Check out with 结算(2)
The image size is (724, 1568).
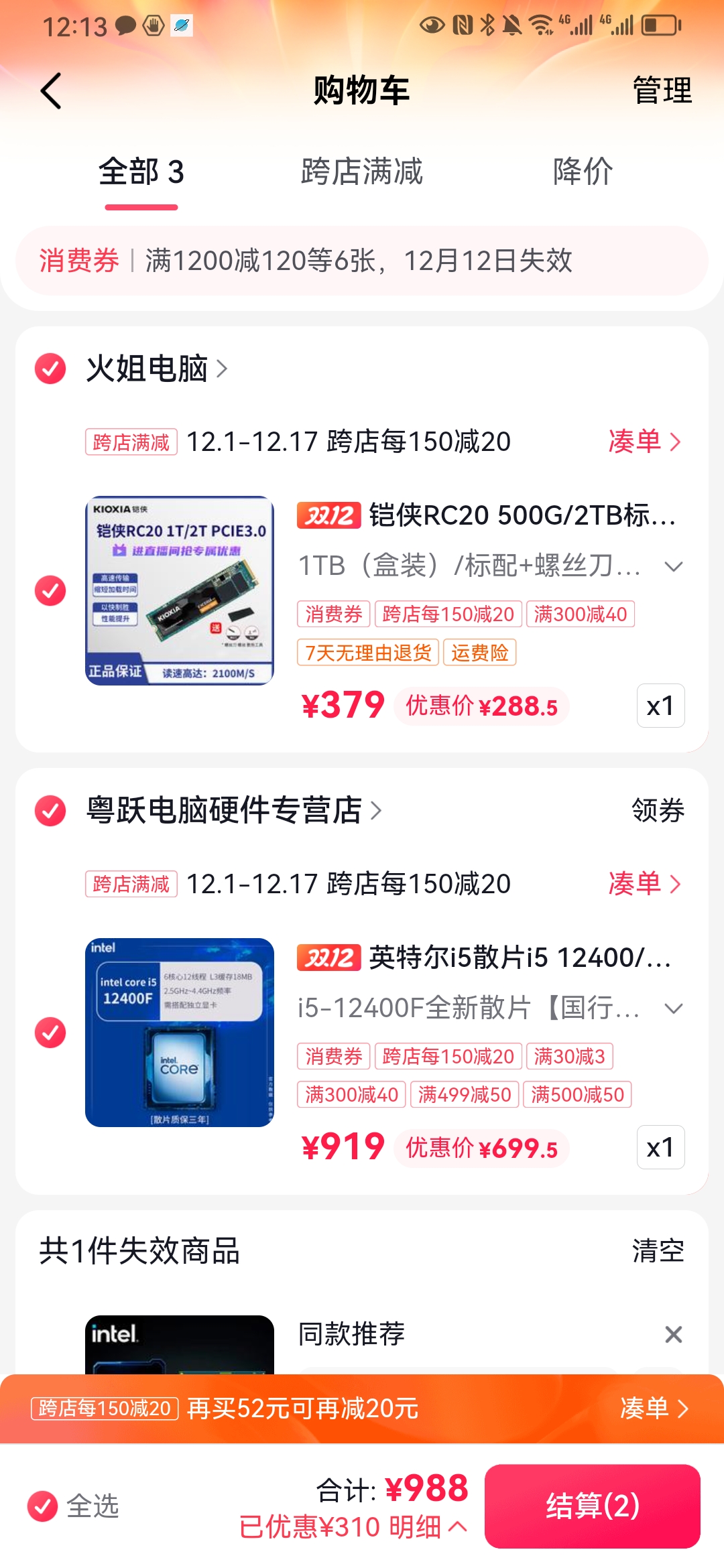(x=592, y=1506)
